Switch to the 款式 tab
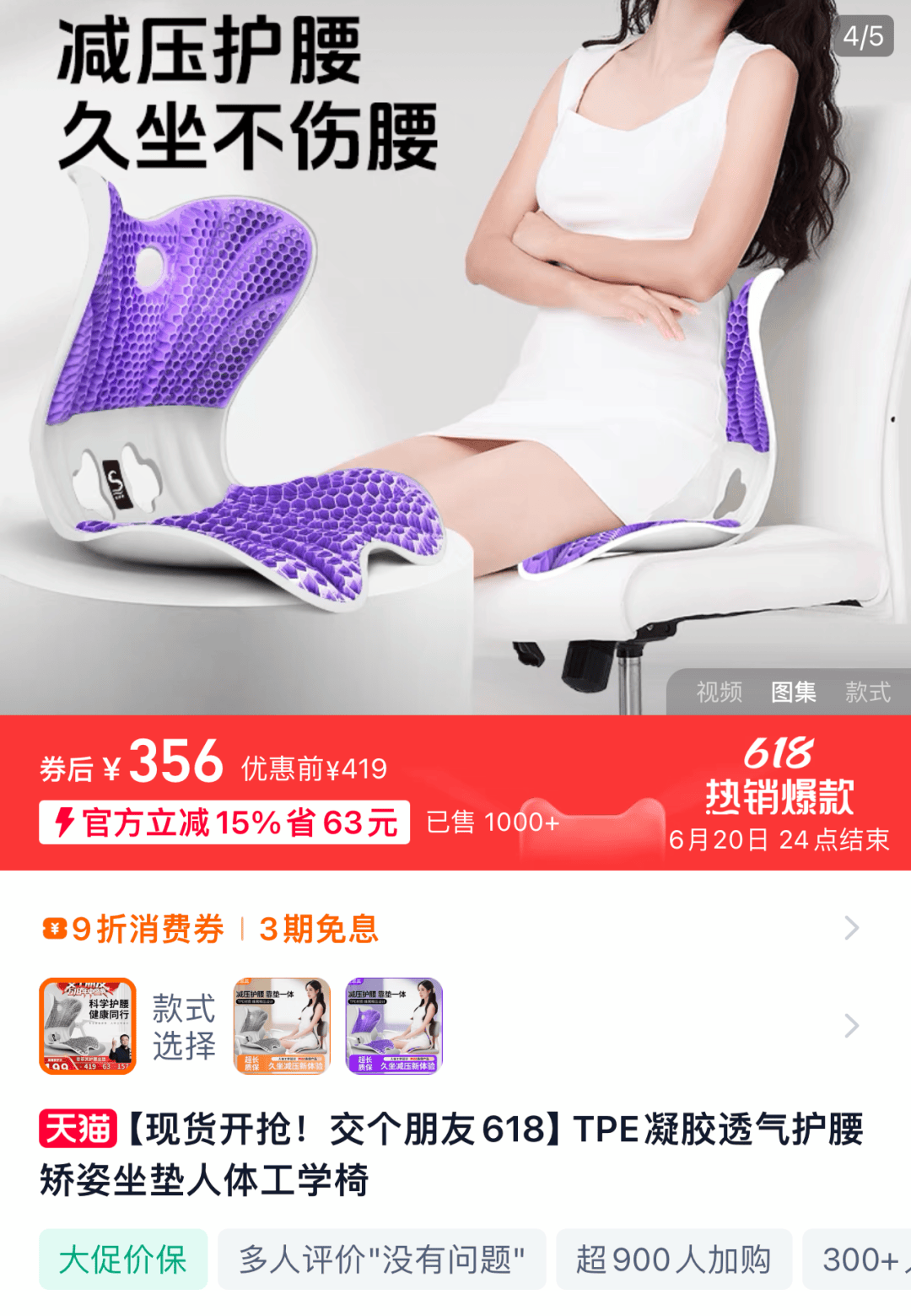Screen dimensions: 911x1316 pos(868,693)
